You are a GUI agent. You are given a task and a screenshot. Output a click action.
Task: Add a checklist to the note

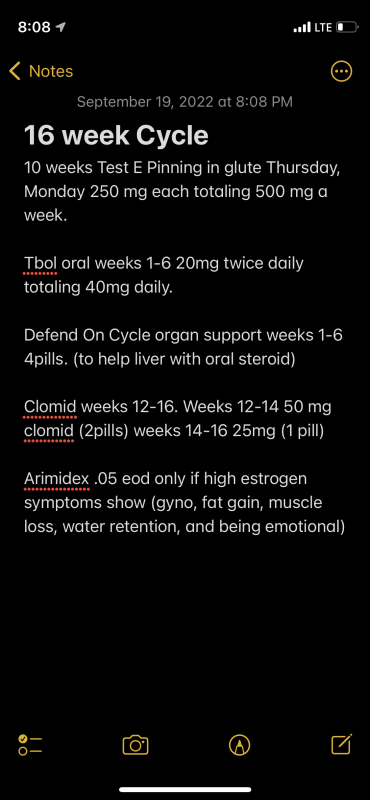(x=30, y=745)
